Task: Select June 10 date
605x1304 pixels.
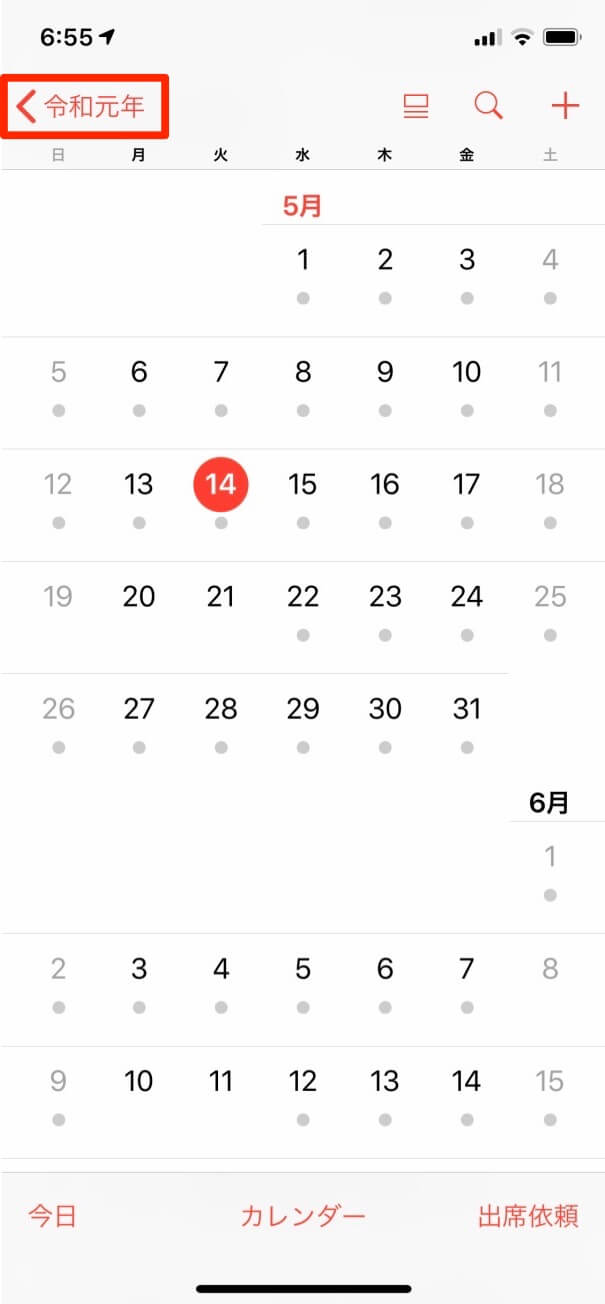Action: point(139,1081)
